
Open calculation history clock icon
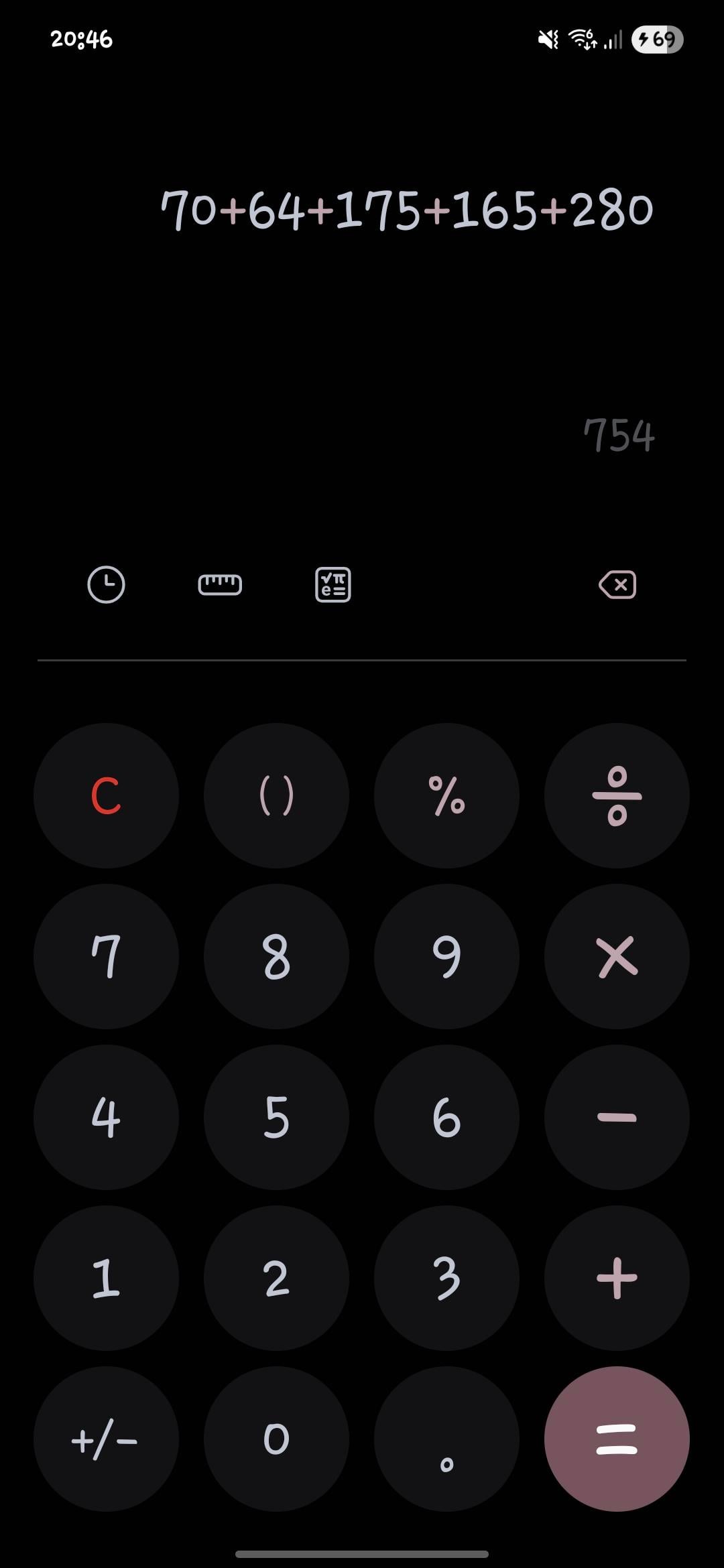tap(106, 585)
